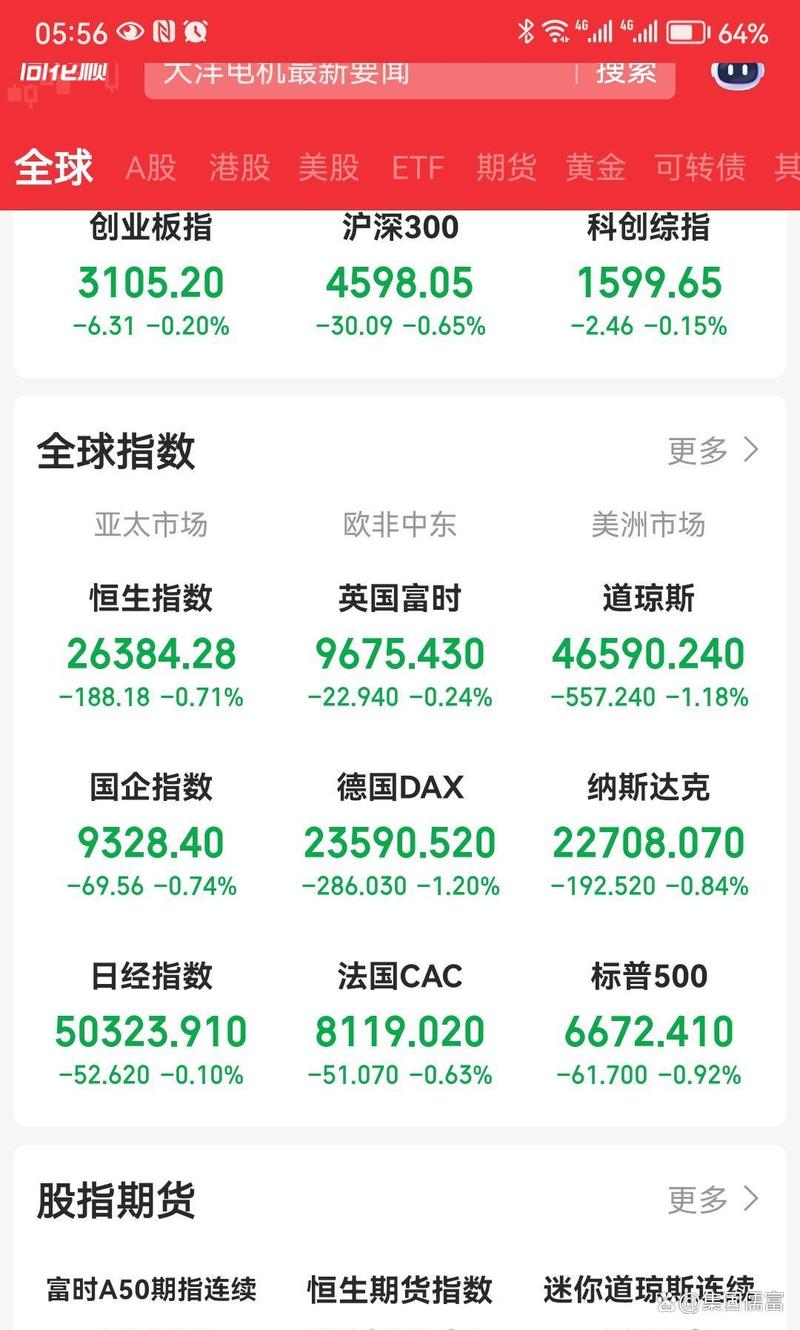Tap the 搜索 button
Image resolution: width=800 pixels, height=1330 pixels.
click(626, 74)
